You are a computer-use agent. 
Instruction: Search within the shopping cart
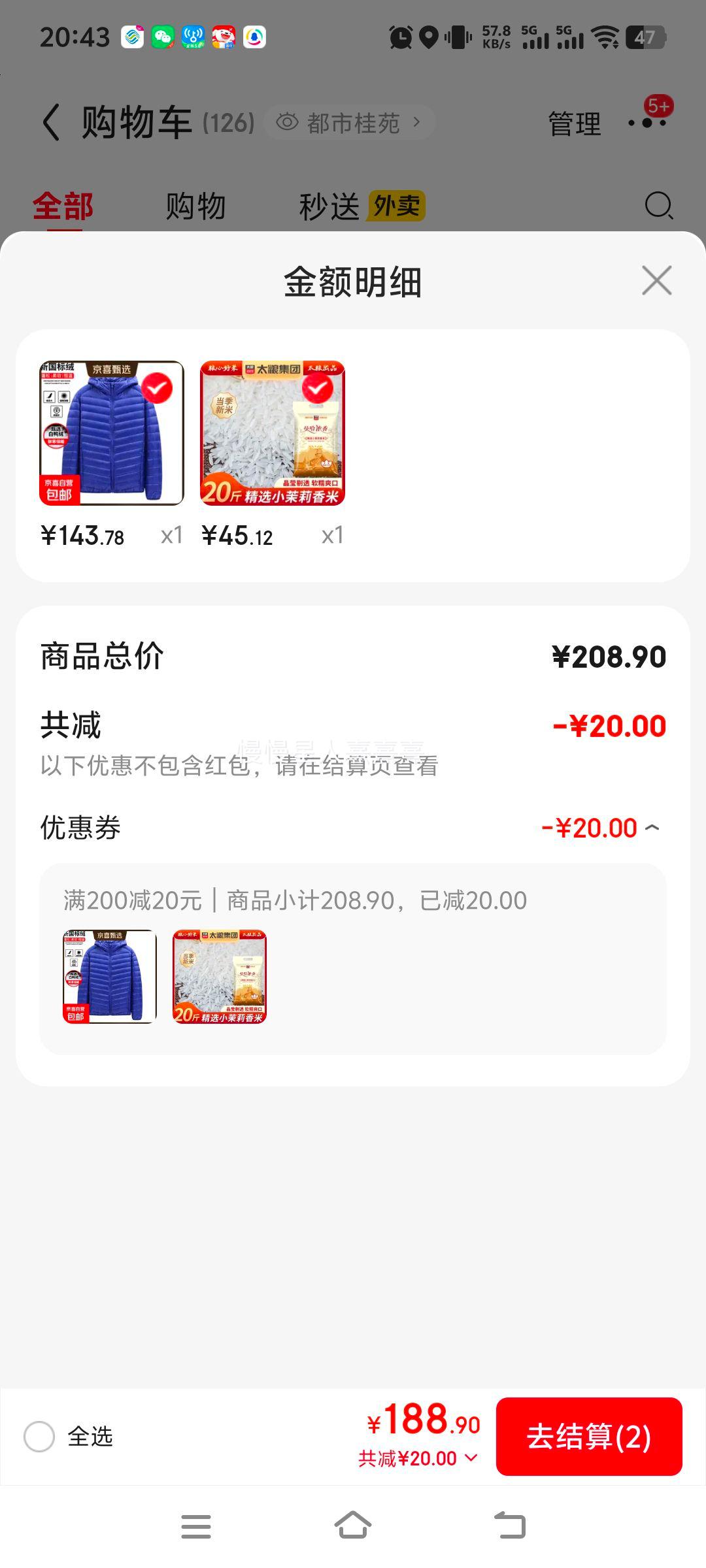(x=658, y=206)
